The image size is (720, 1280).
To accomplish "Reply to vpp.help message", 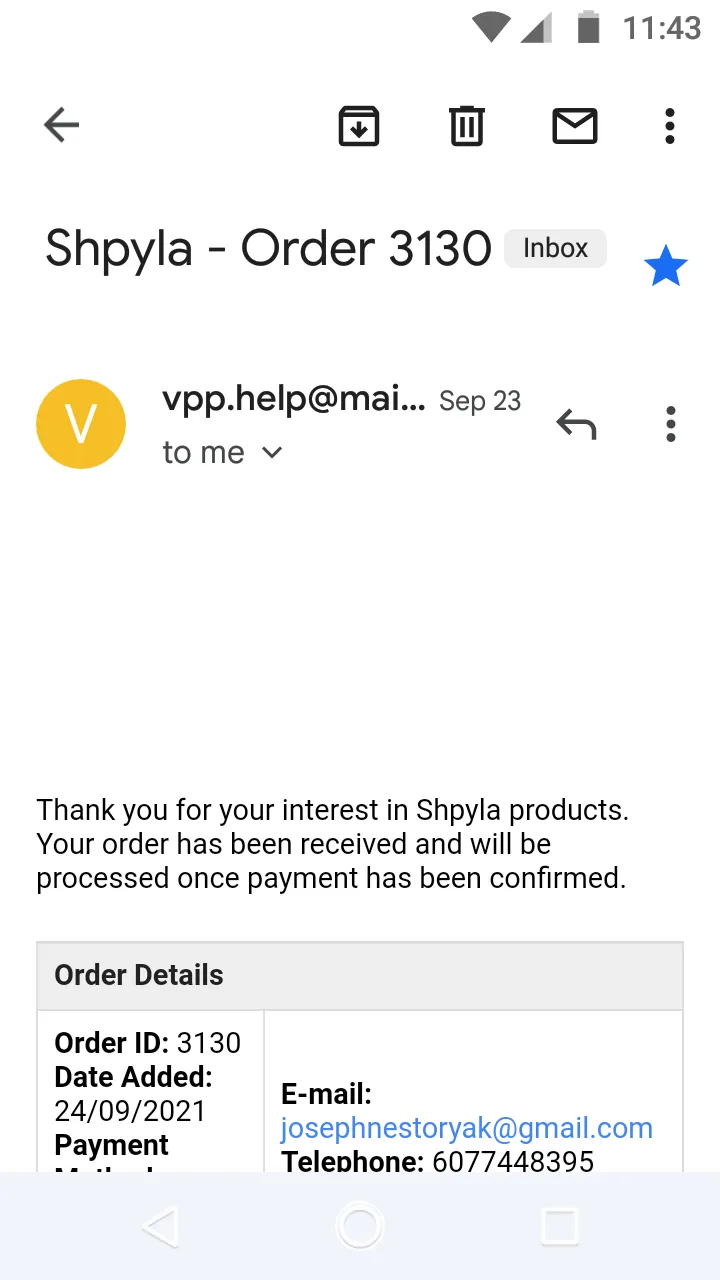I will (x=576, y=425).
